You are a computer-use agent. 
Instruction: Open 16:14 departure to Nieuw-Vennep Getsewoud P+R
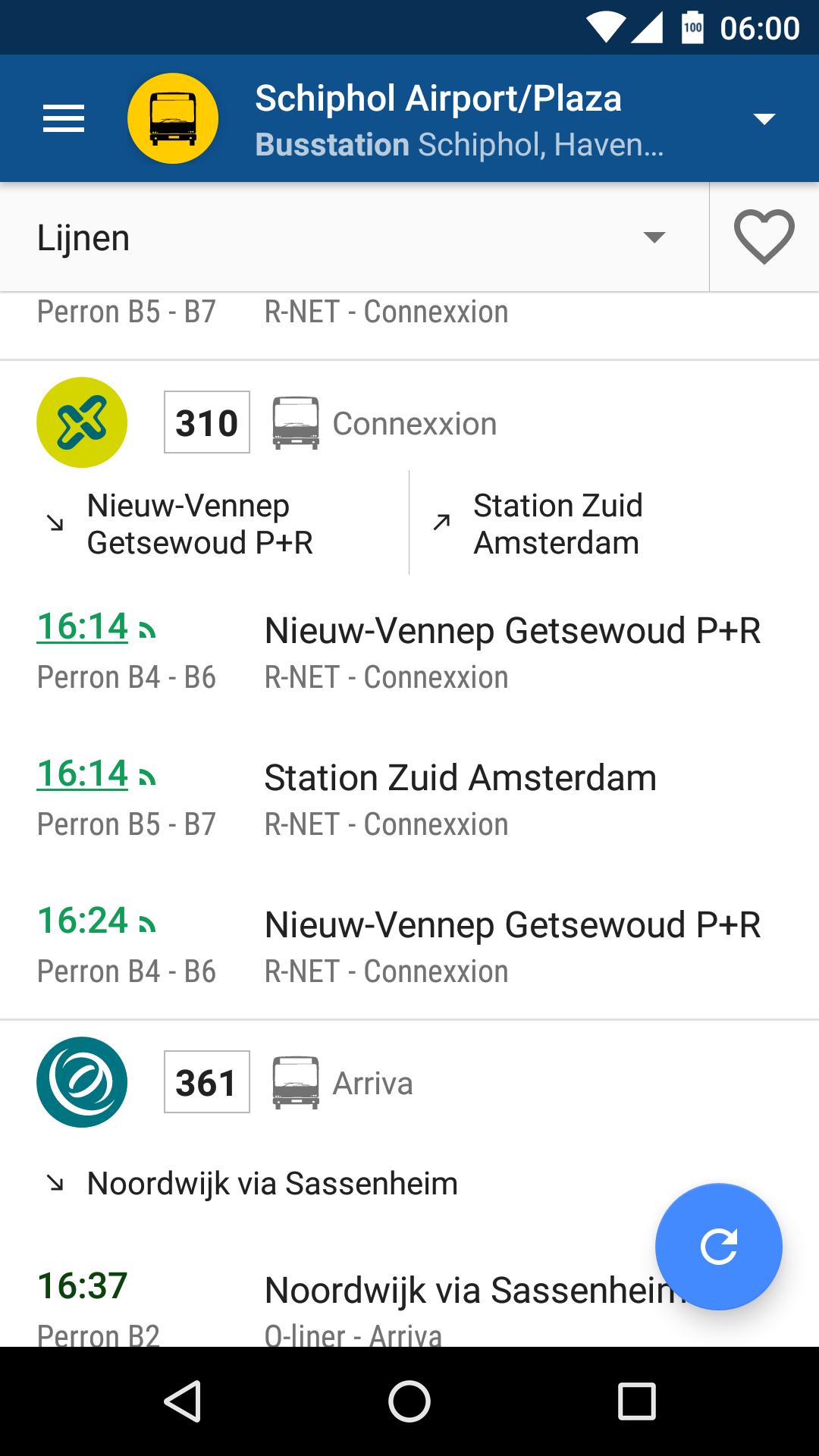click(409, 652)
